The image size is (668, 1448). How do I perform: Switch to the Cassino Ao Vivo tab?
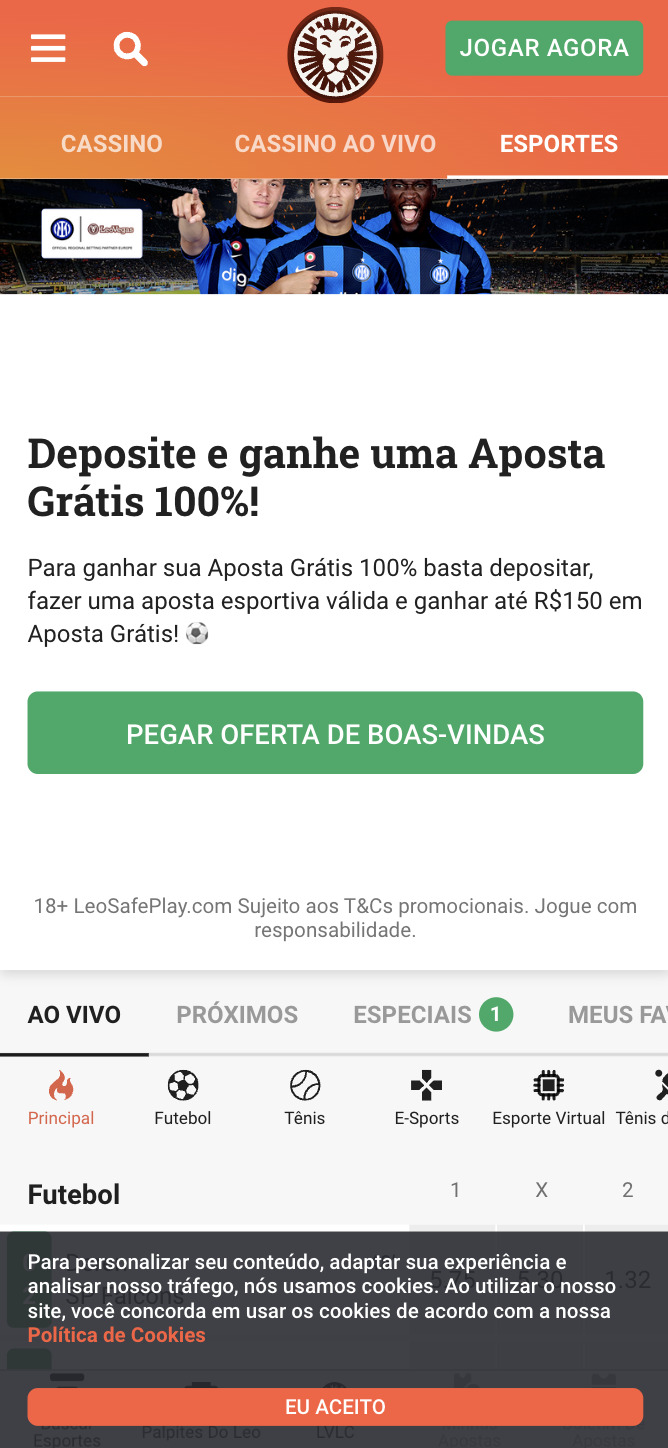[335, 143]
